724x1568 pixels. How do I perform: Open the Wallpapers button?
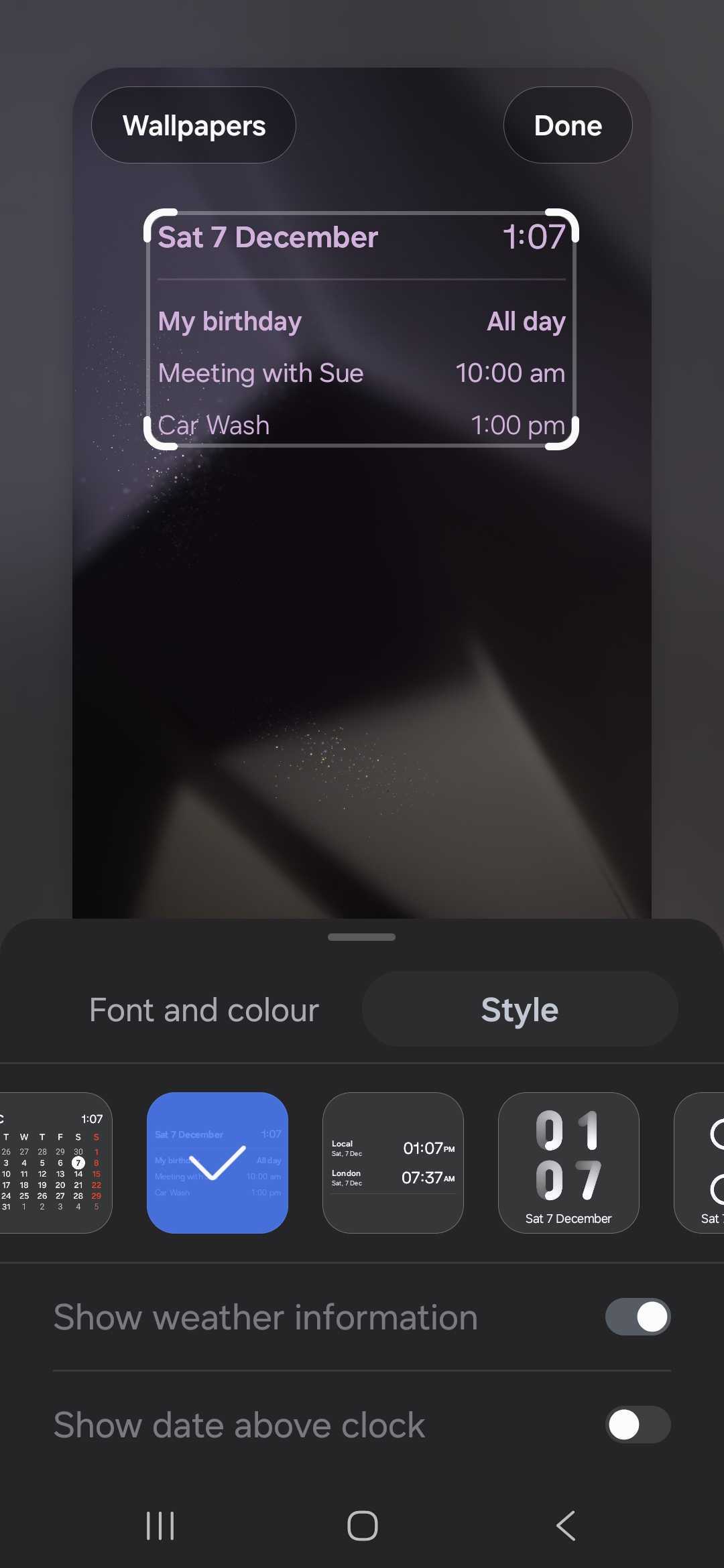click(193, 125)
